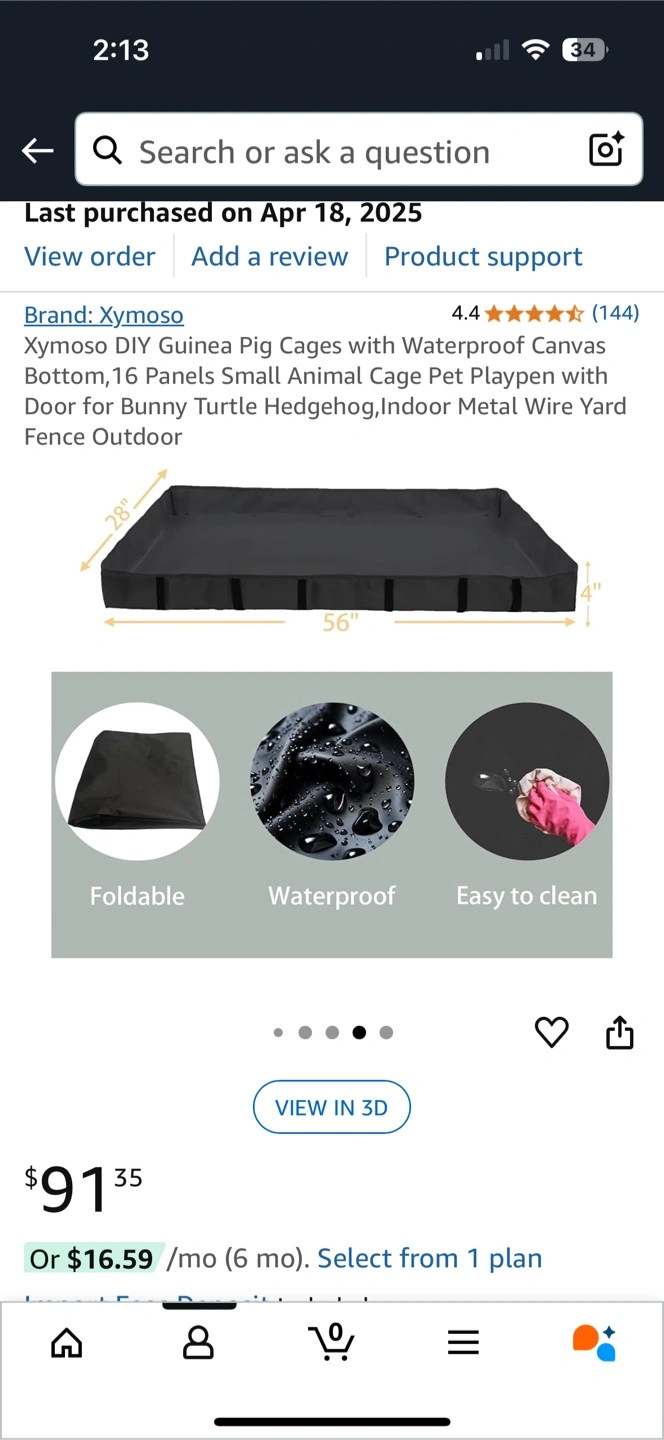Launch the Rufus AI assistant
The width and height of the screenshot is (664, 1440).
(593, 1343)
